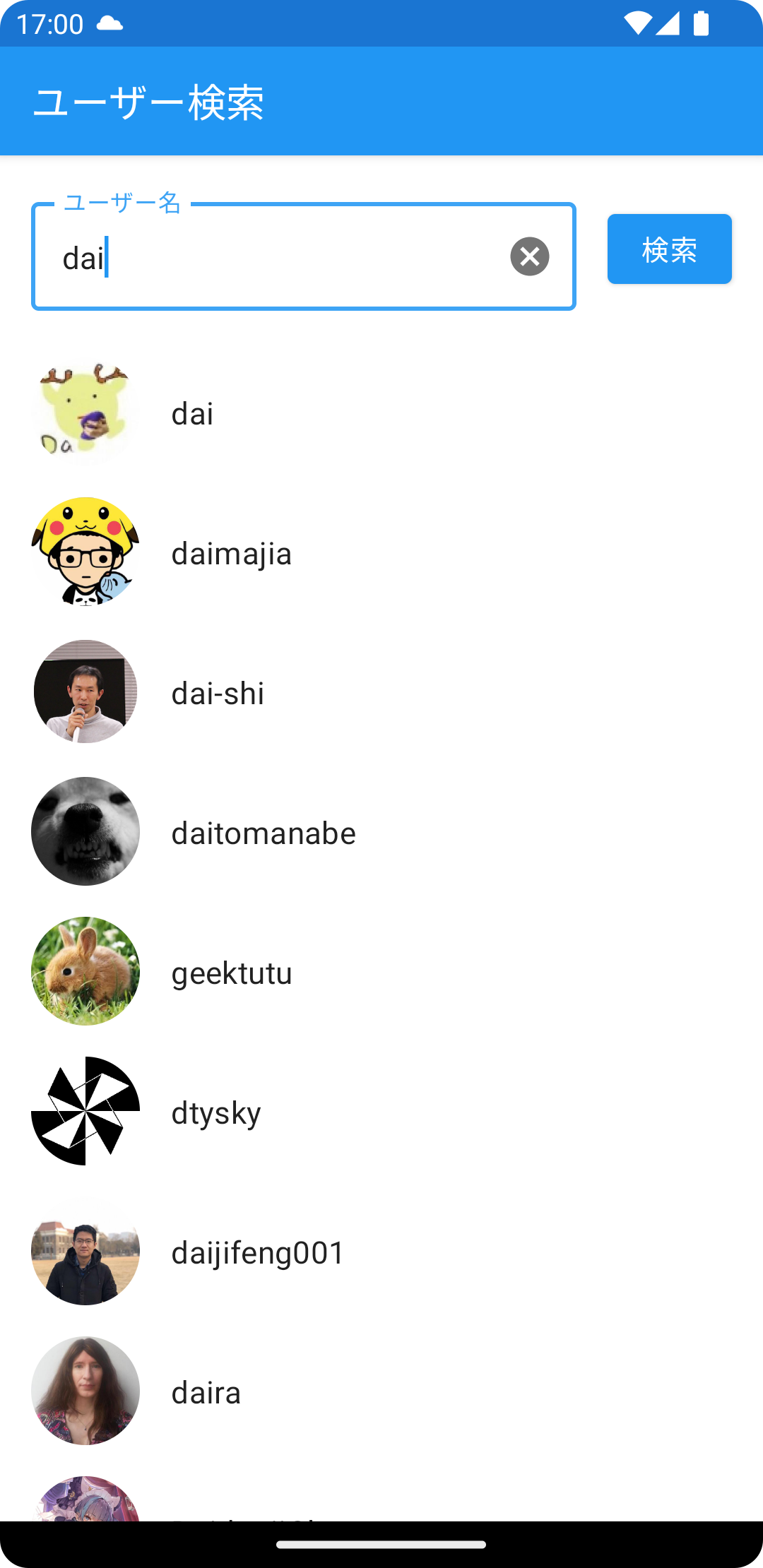Click dai's deer avatar image
This screenshot has width=763, height=1568.
(84, 412)
